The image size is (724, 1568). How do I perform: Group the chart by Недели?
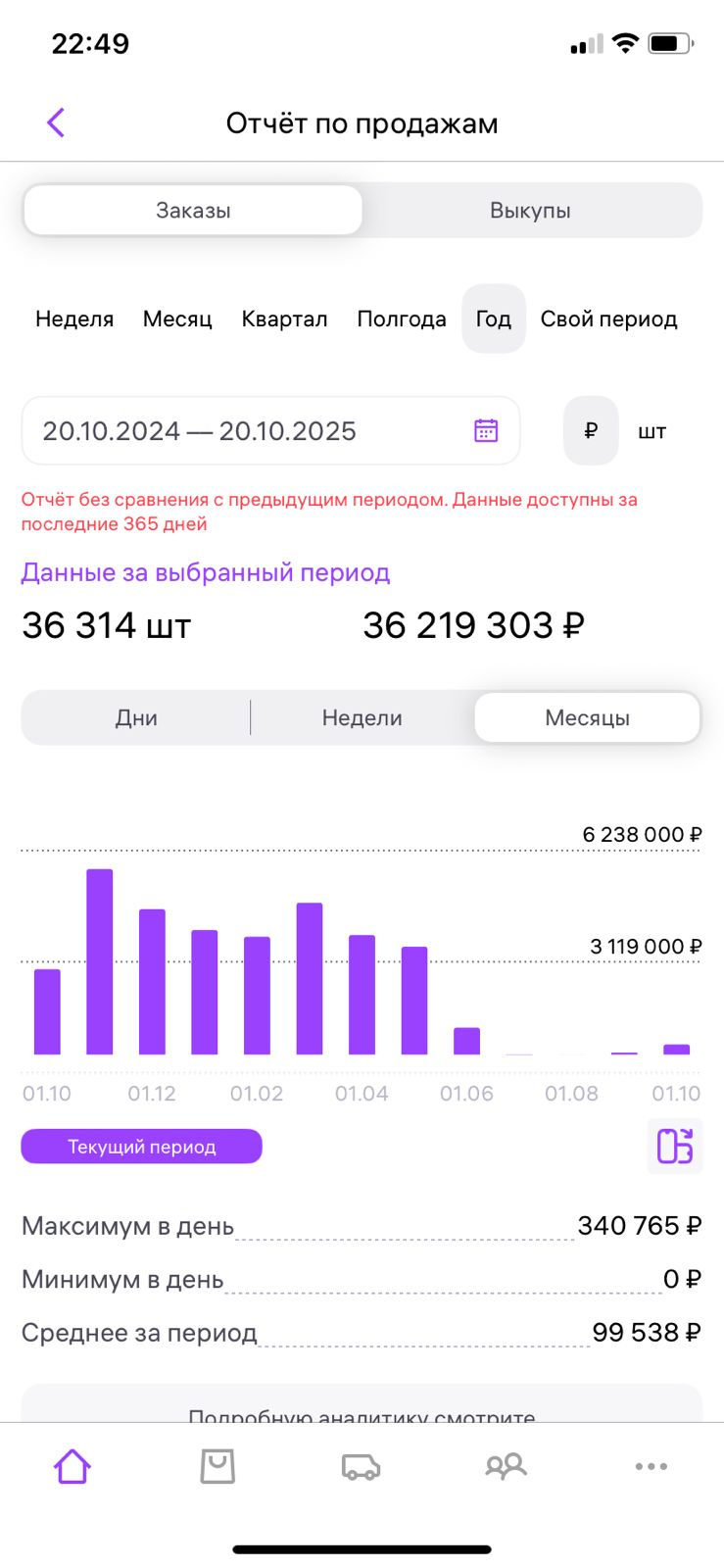362,717
